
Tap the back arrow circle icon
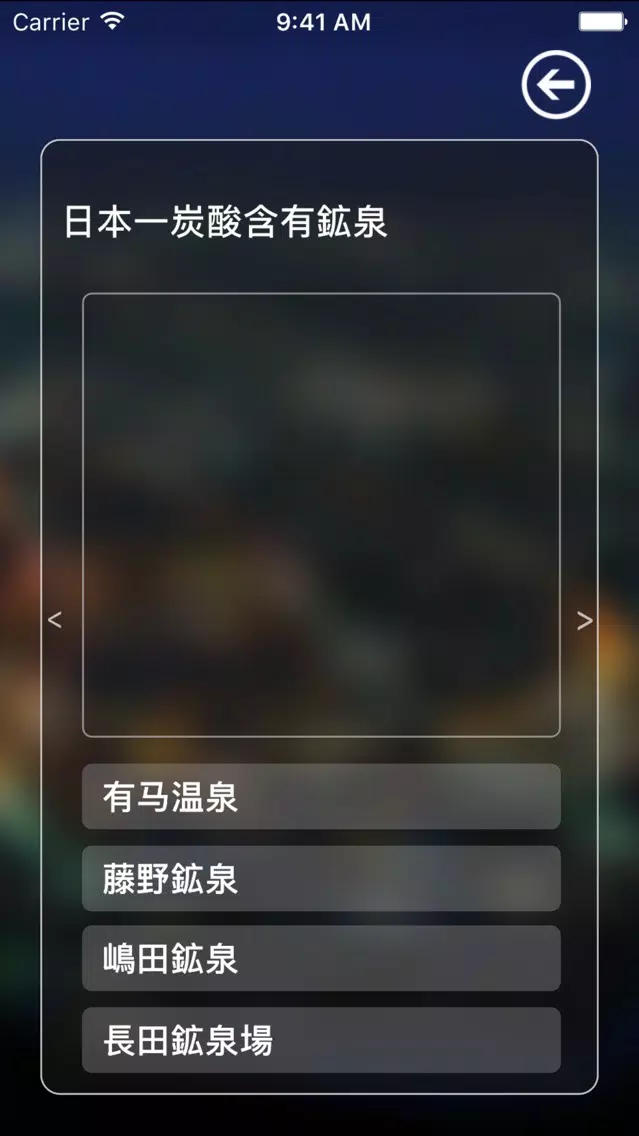point(556,85)
